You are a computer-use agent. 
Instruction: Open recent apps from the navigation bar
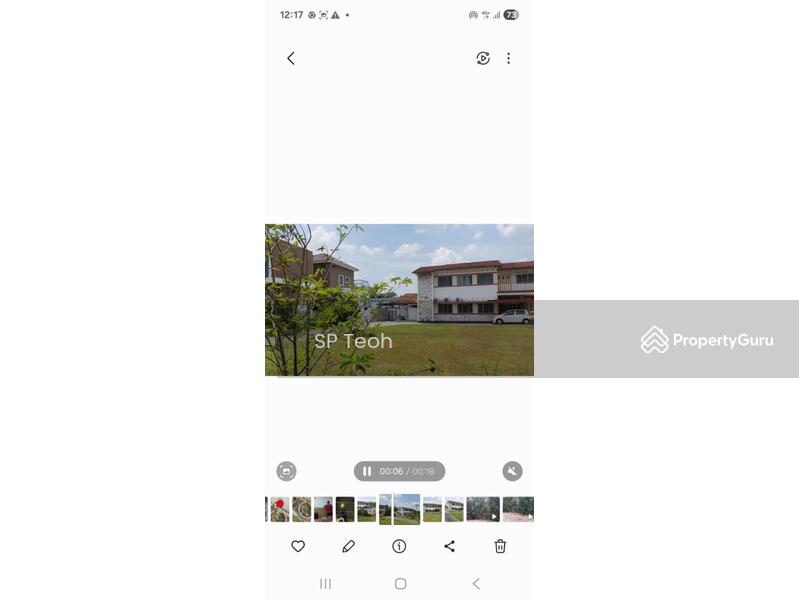(325, 583)
